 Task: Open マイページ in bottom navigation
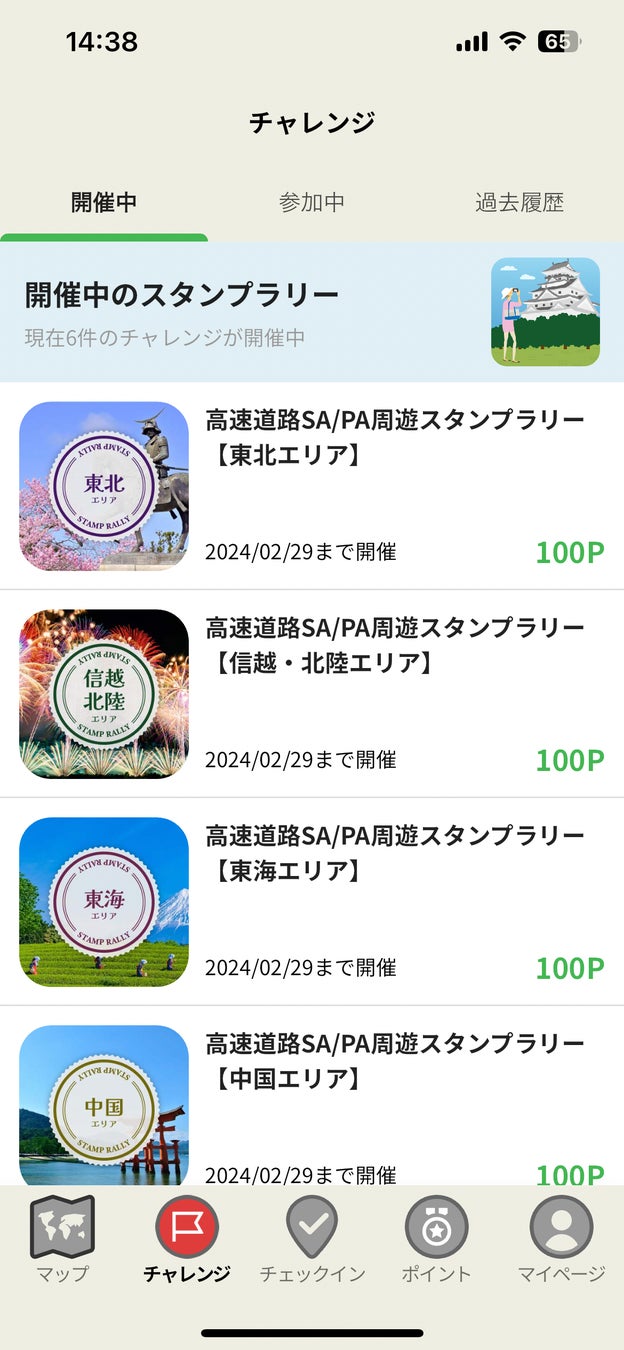[561, 1240]
